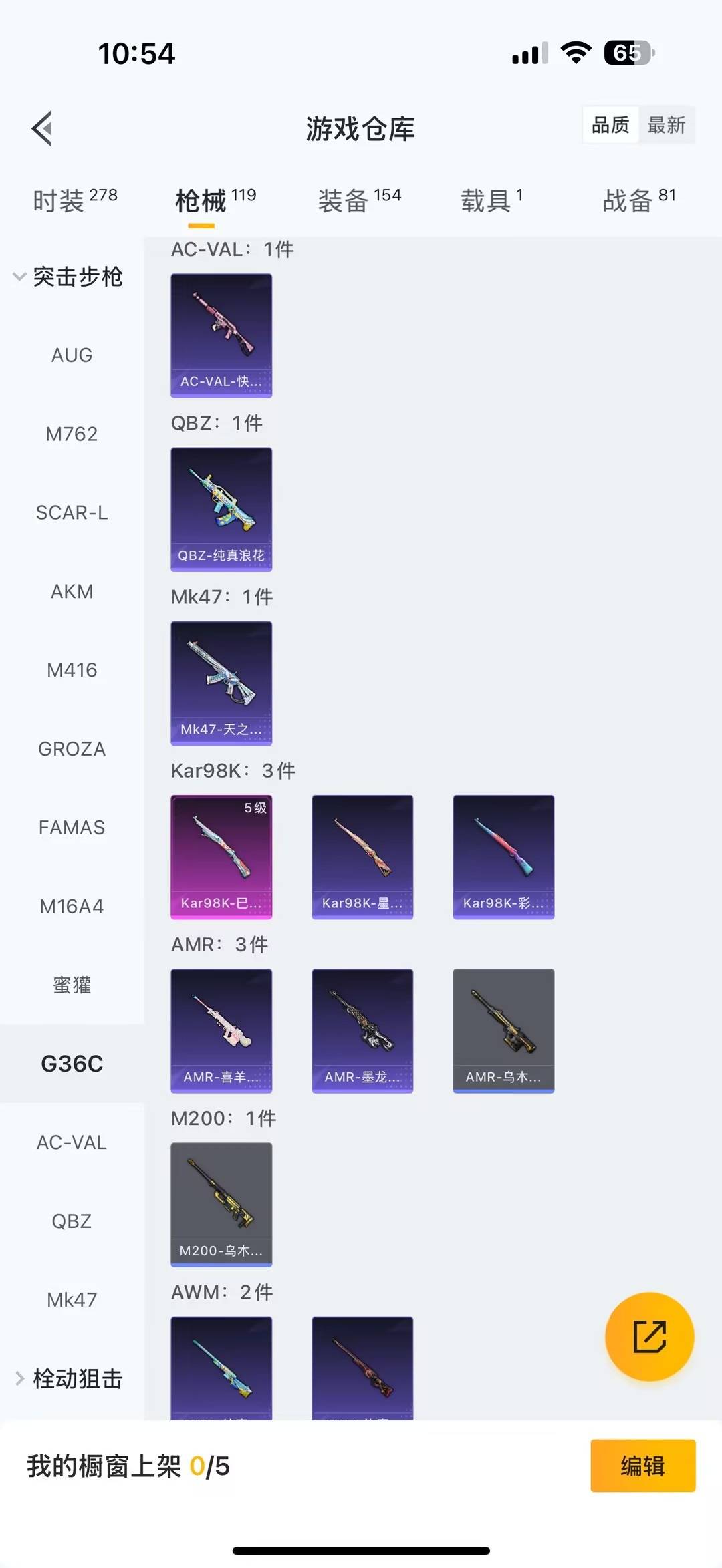View the AMR-喜羊 skin thumbnail
This screenshot has height=1568, width=722.
tap(221, 1030)
